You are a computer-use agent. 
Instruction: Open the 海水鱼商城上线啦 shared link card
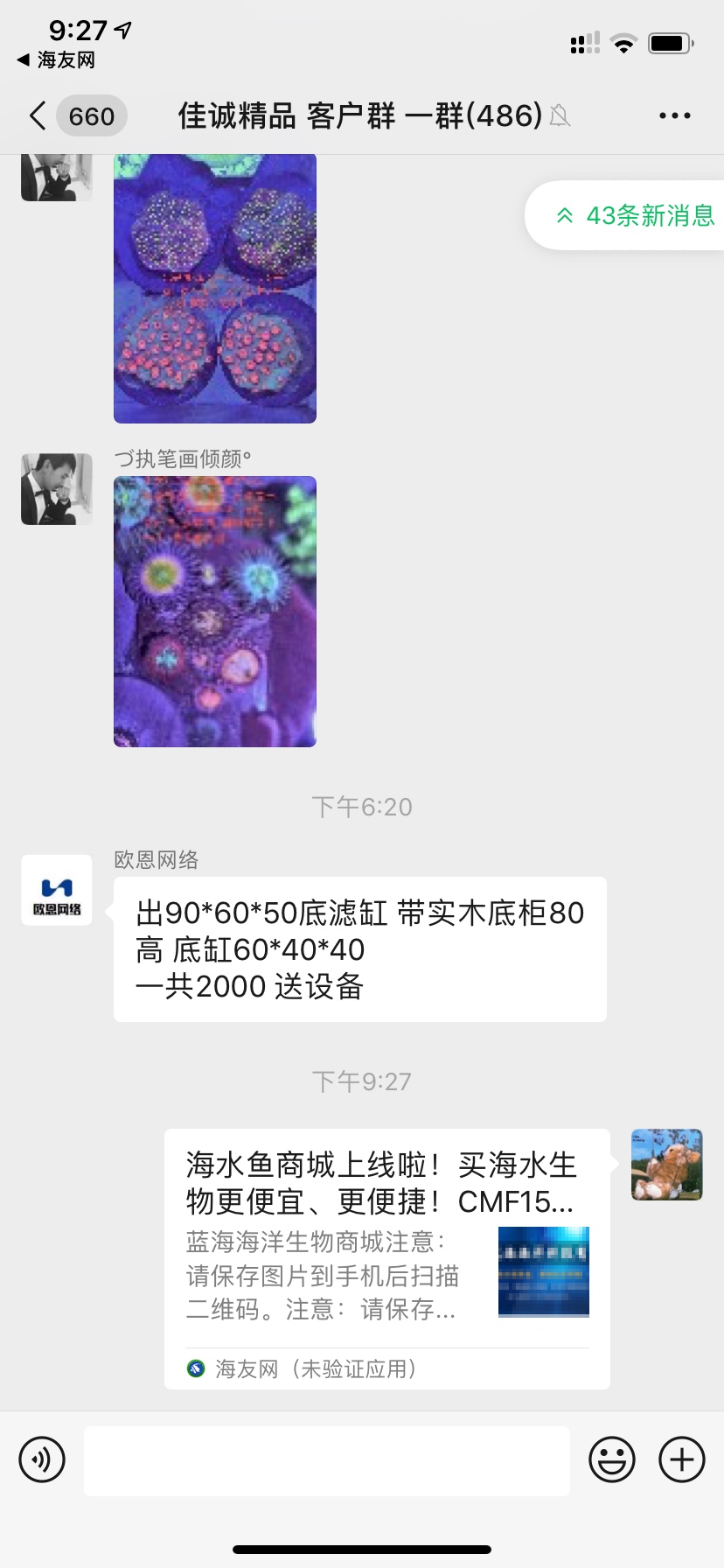(x=387, y=1259)
